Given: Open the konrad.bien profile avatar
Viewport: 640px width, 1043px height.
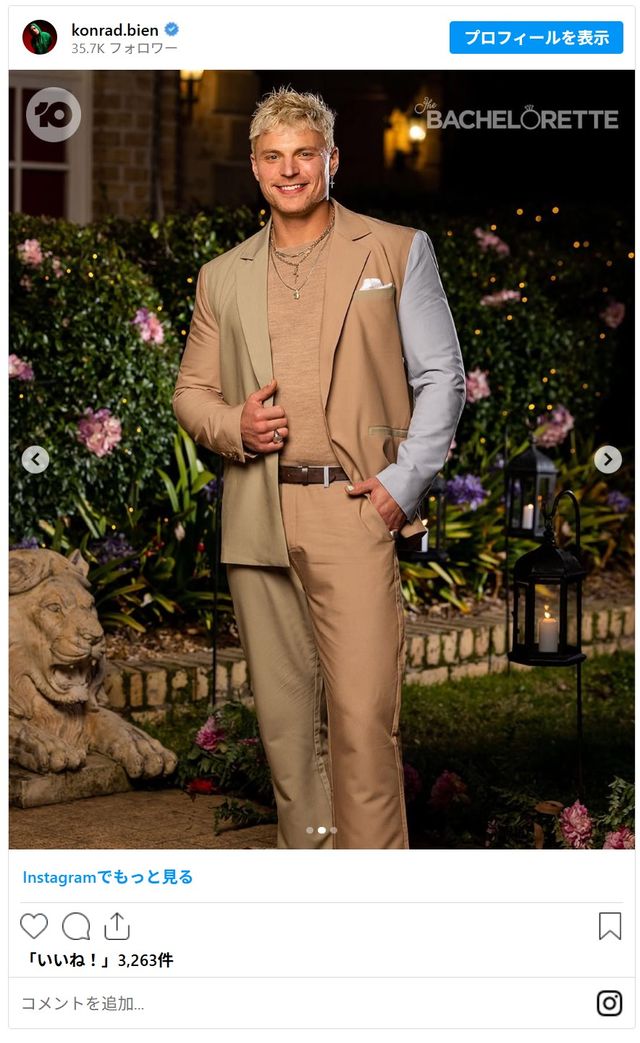Looking at the screenshot, I should click(40, 37).
